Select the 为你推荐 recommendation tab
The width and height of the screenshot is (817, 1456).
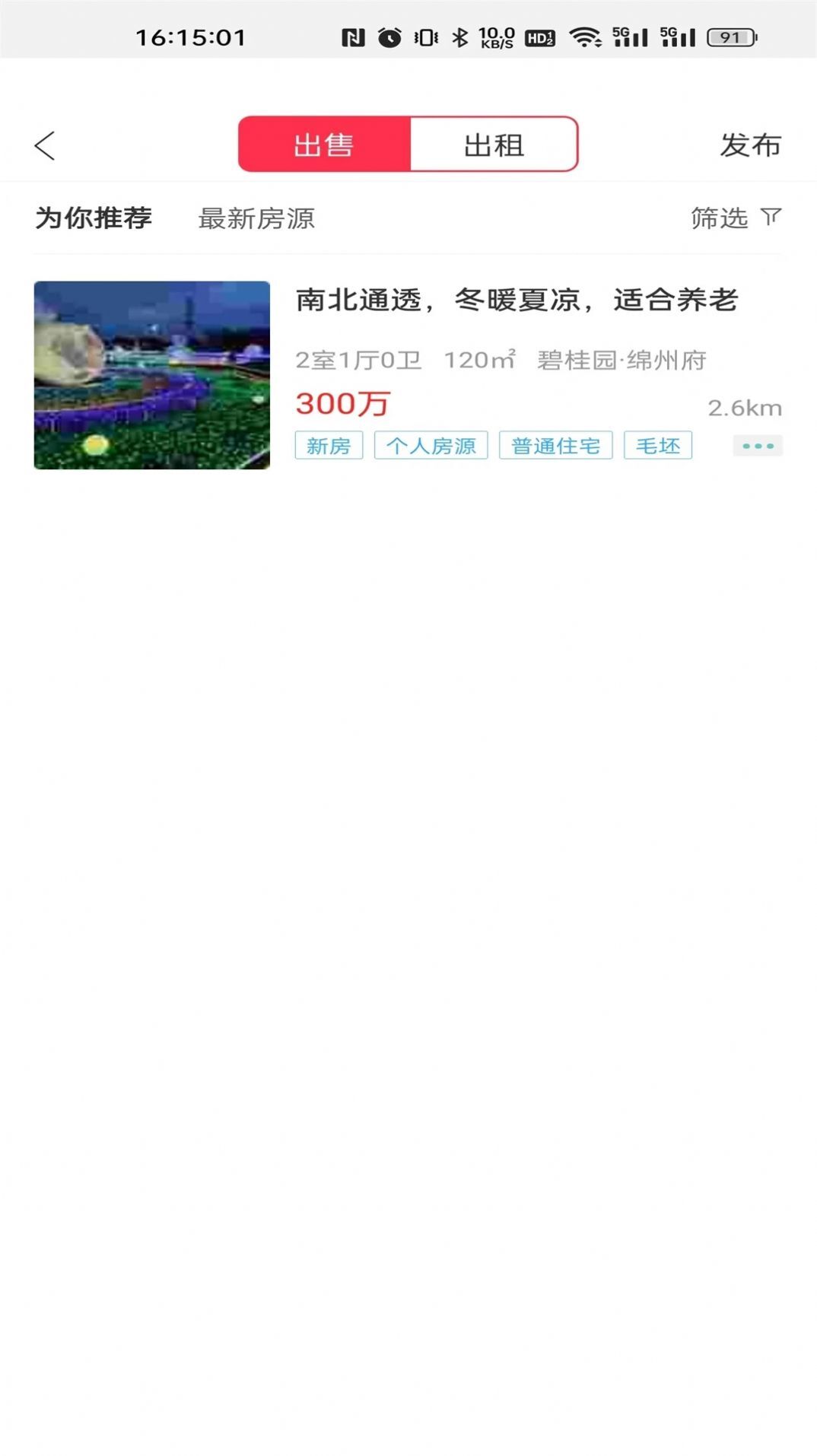[93, 218]
